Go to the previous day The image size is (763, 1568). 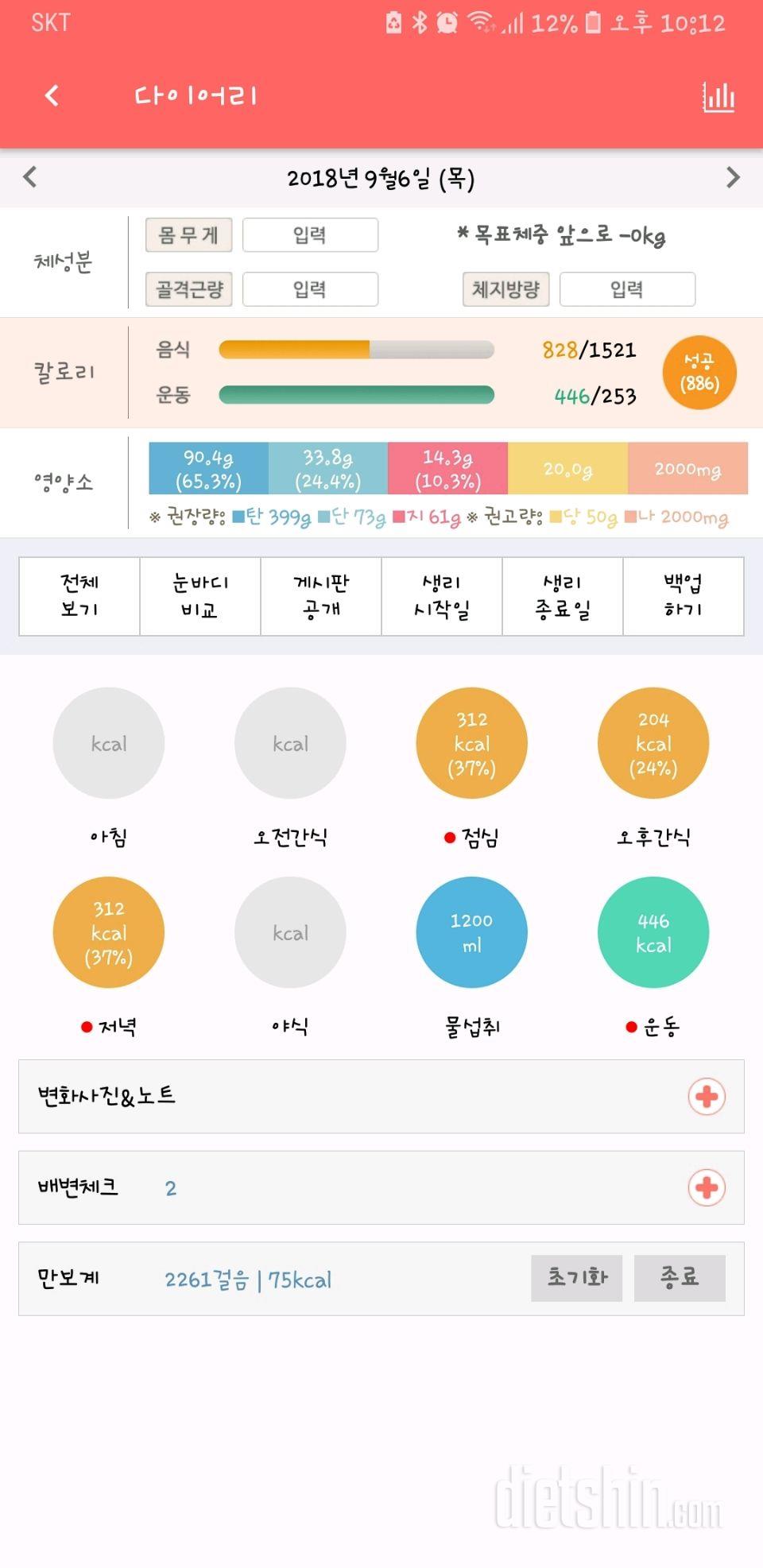click(30, 177)
